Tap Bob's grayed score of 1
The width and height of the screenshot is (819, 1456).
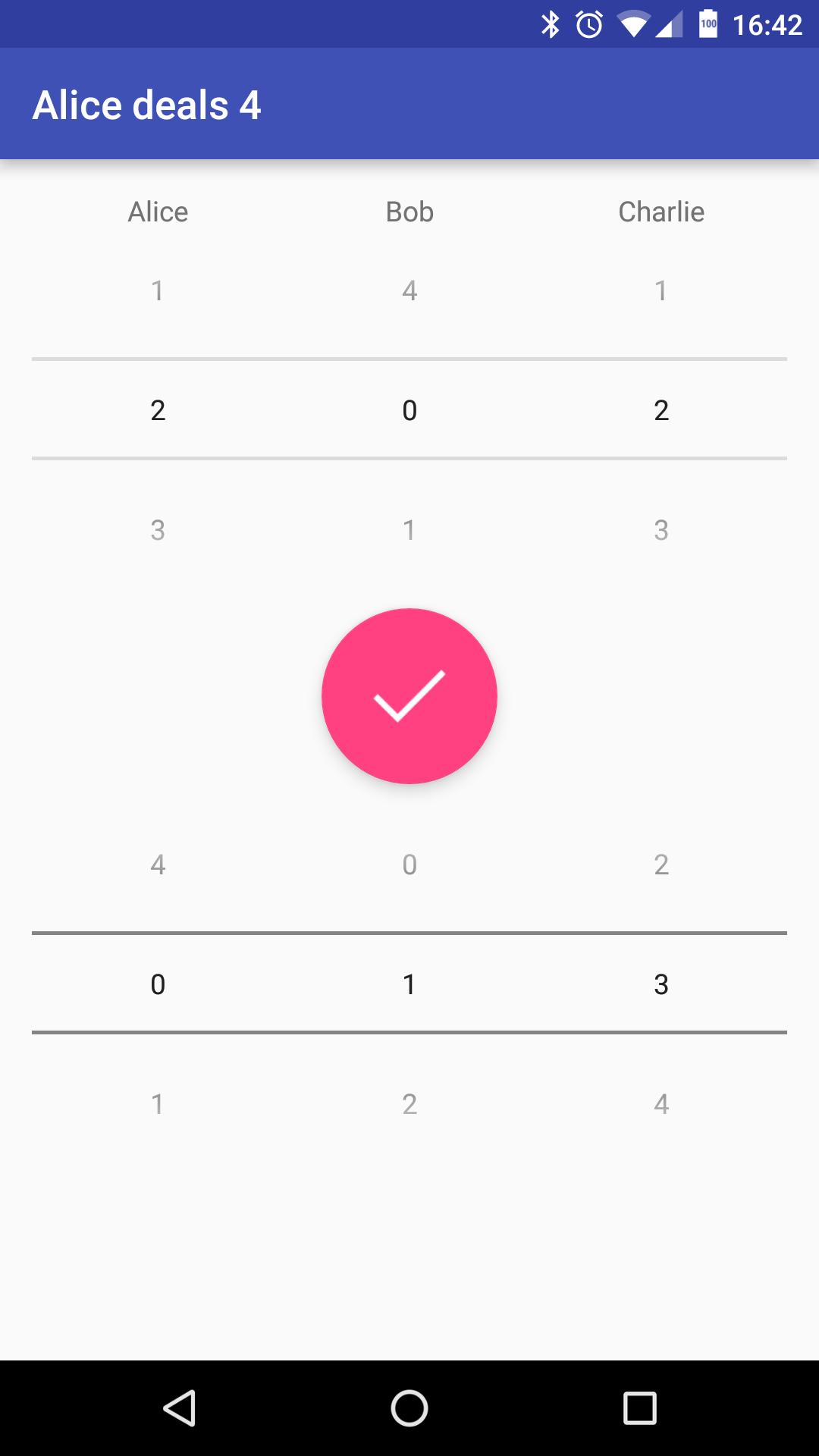409,531
